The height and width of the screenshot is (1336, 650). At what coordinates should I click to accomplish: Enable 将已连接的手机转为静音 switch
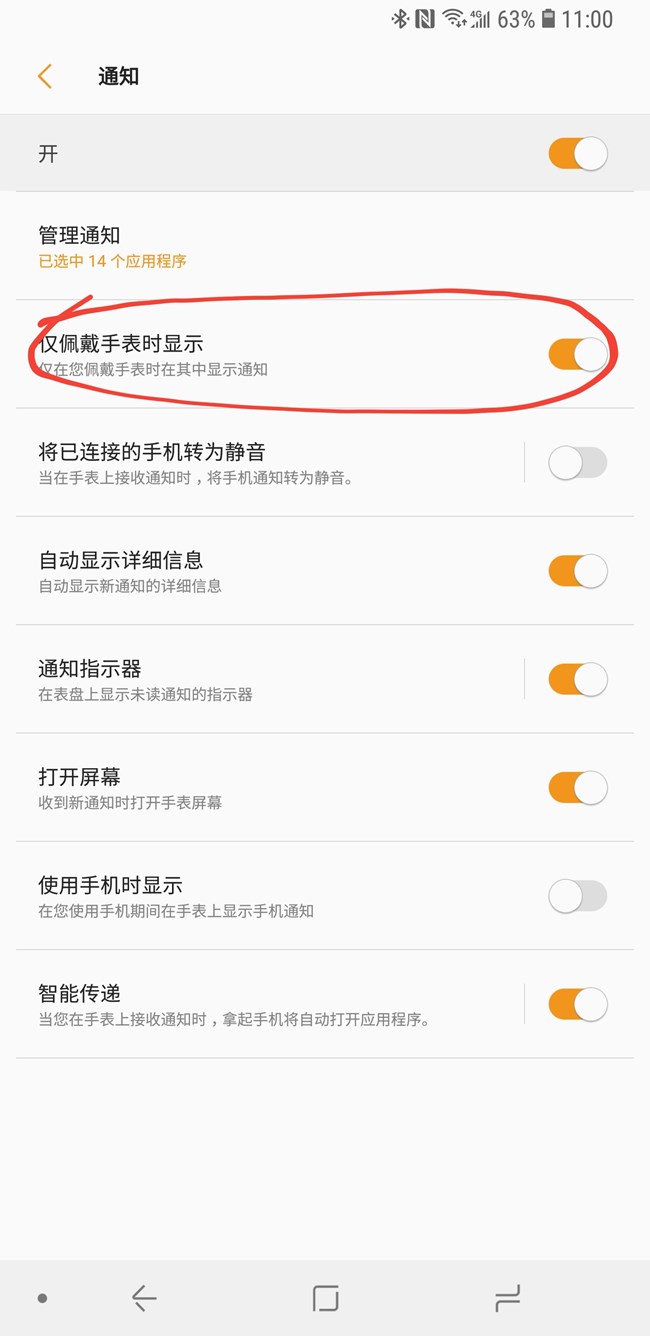coord(577,463)
